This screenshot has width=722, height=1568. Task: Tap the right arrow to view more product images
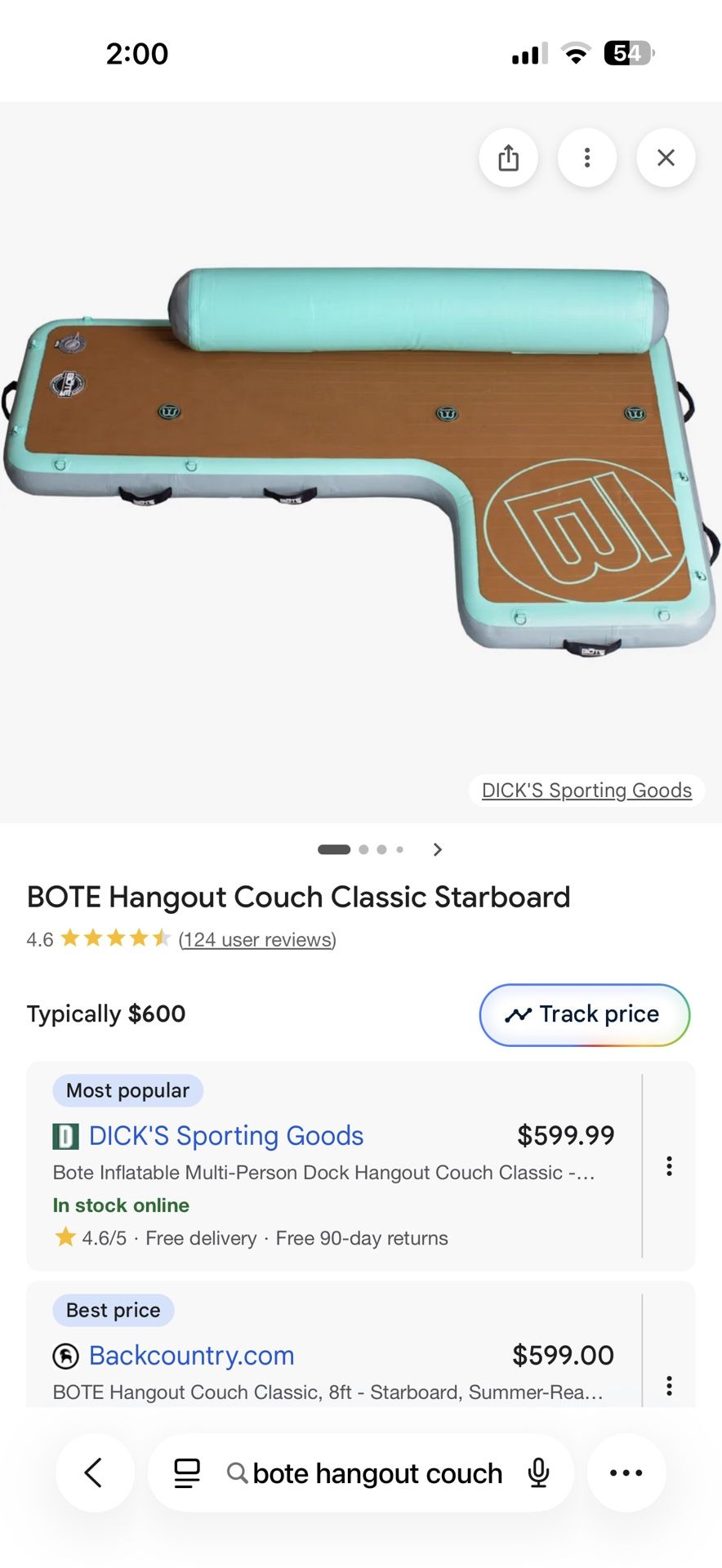(438, 849)
